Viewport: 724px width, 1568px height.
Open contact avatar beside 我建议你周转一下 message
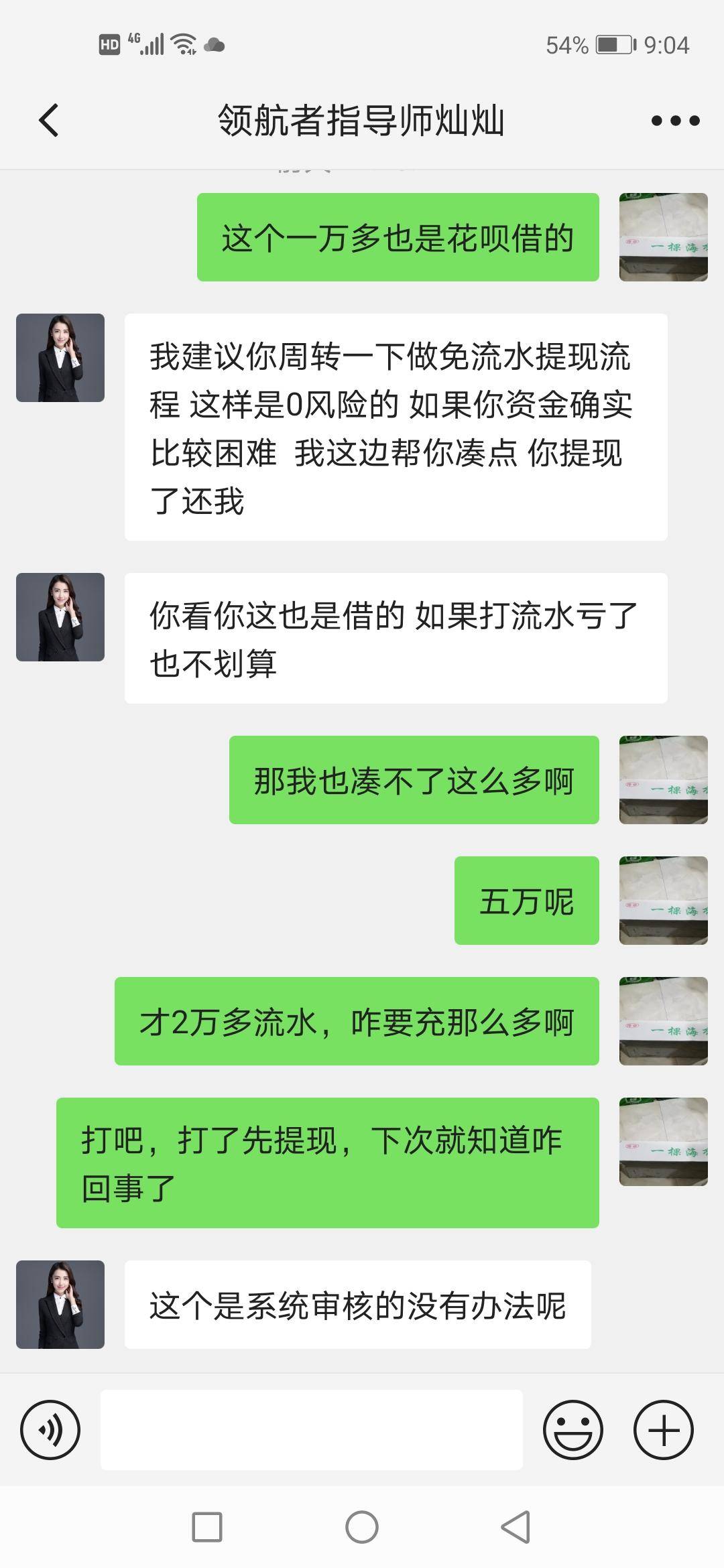click(x=60, y=358)
